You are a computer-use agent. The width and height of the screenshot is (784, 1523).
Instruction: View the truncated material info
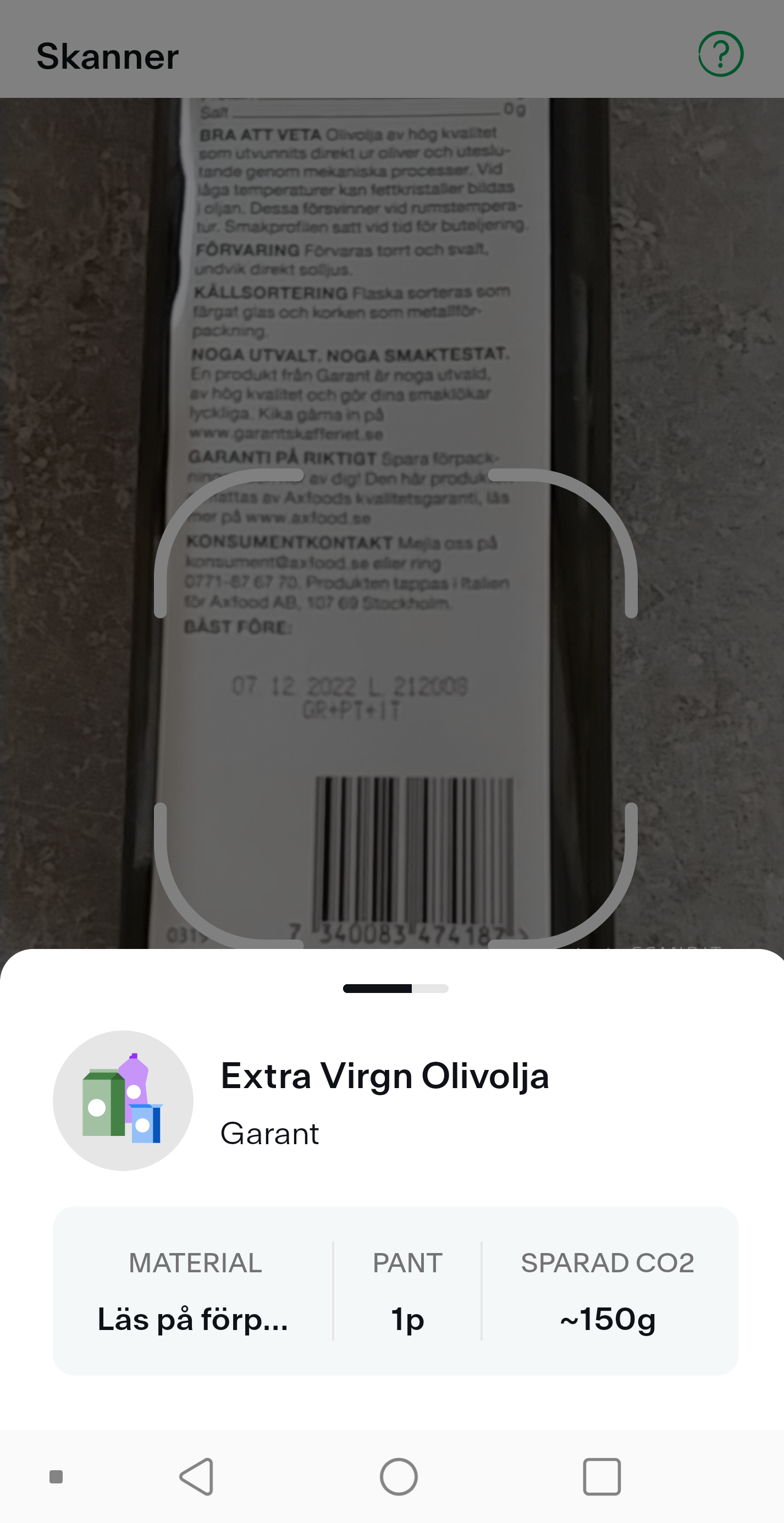pos(193,1319)
